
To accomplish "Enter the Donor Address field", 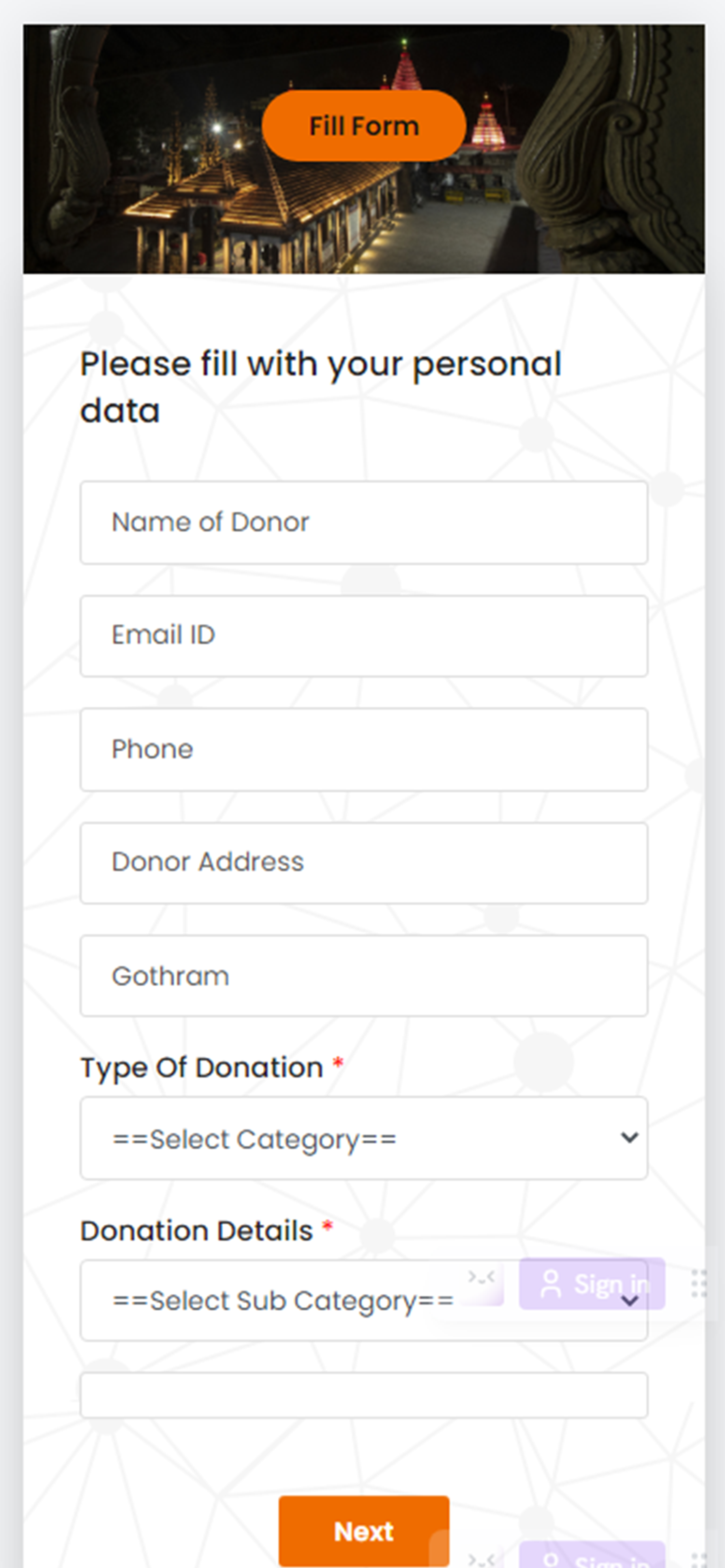I will pos(364,863).
